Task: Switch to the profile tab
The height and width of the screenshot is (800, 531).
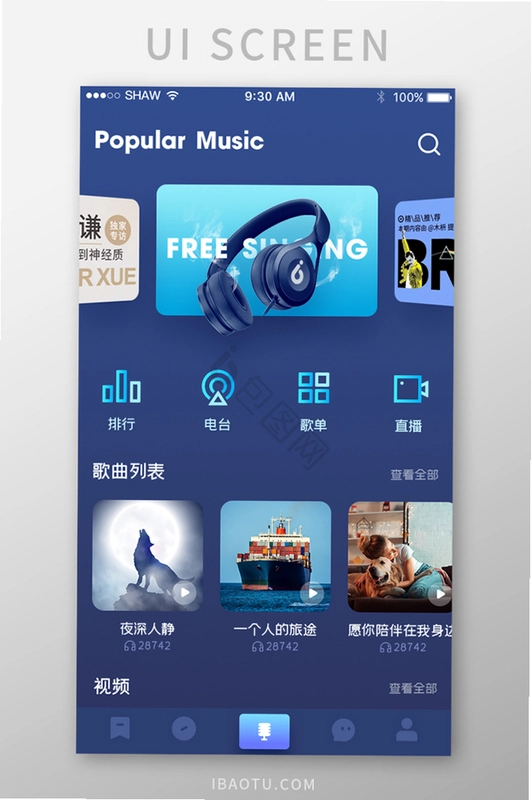Action: tap(407, 730)
